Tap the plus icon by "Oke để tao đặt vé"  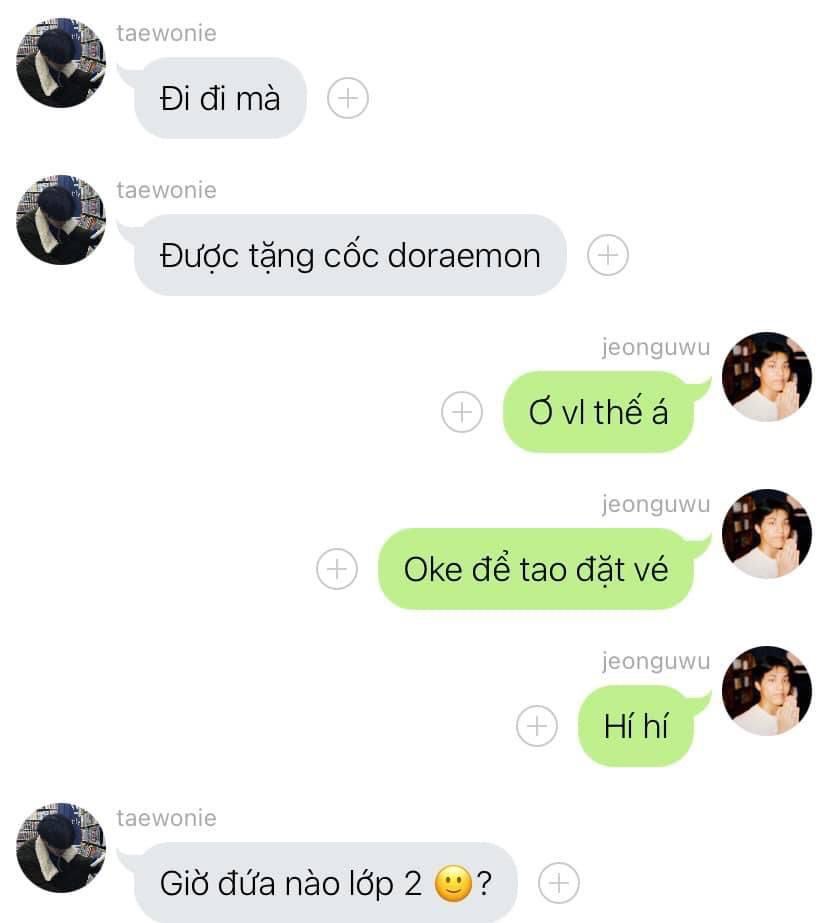[x=337, y=569]
